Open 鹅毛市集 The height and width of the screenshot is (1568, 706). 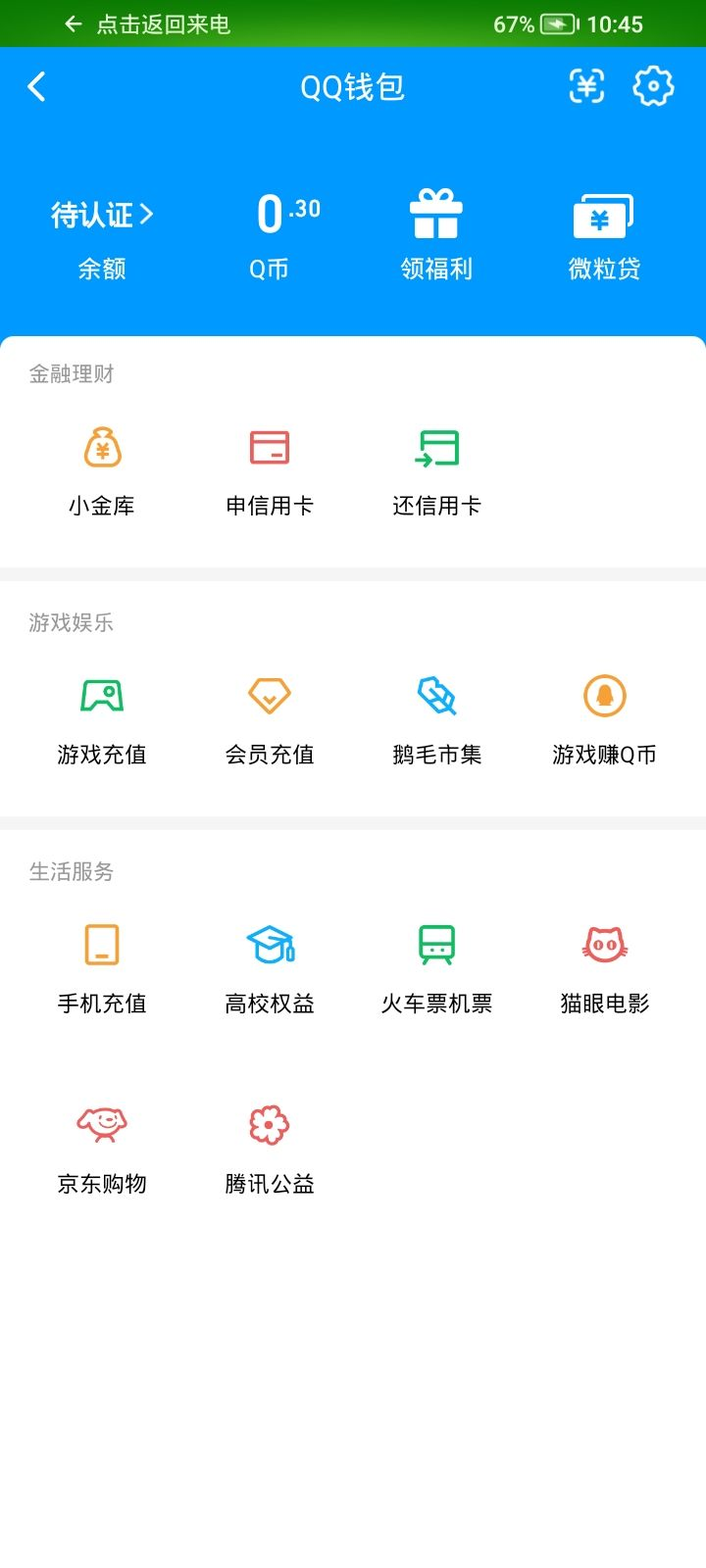(436, 720)
